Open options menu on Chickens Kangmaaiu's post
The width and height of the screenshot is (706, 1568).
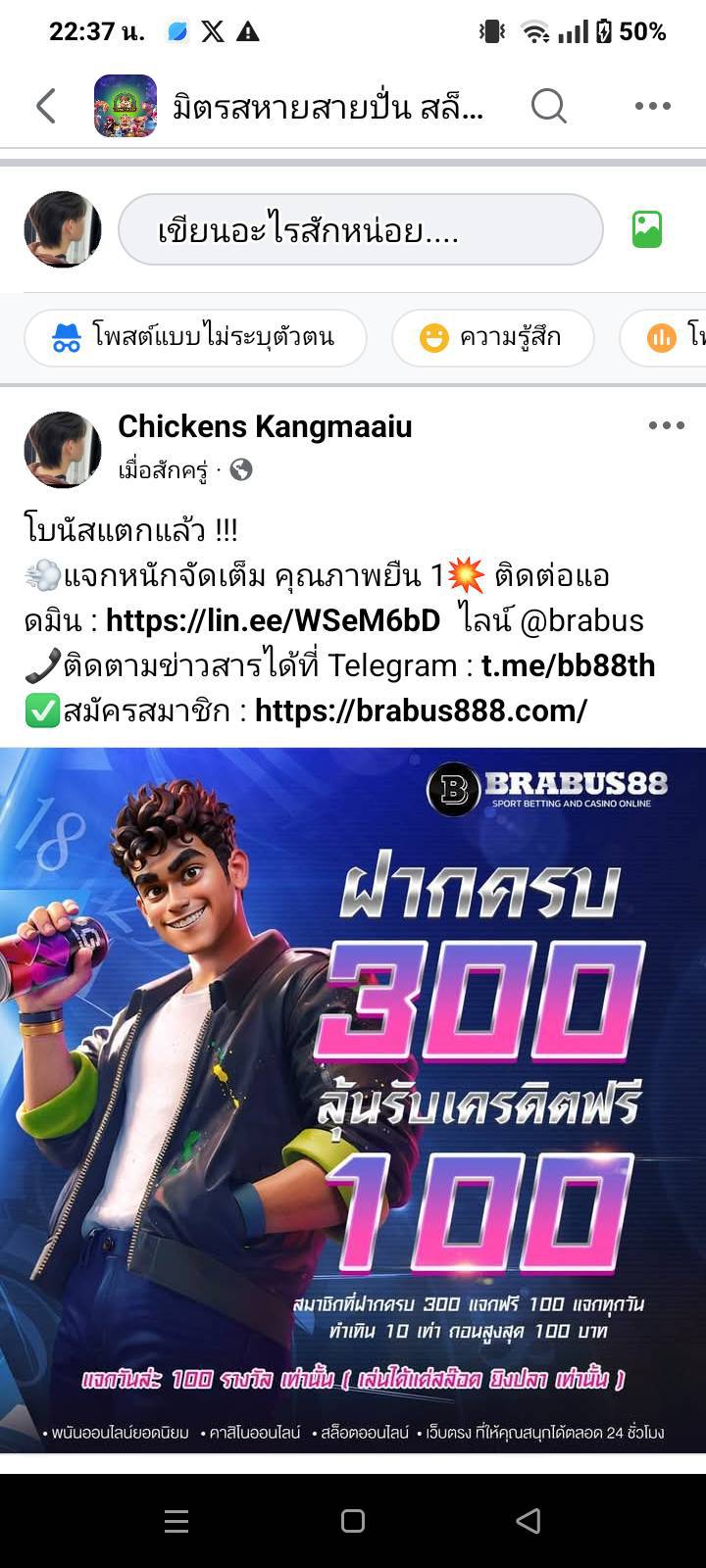tap(667, 424)
